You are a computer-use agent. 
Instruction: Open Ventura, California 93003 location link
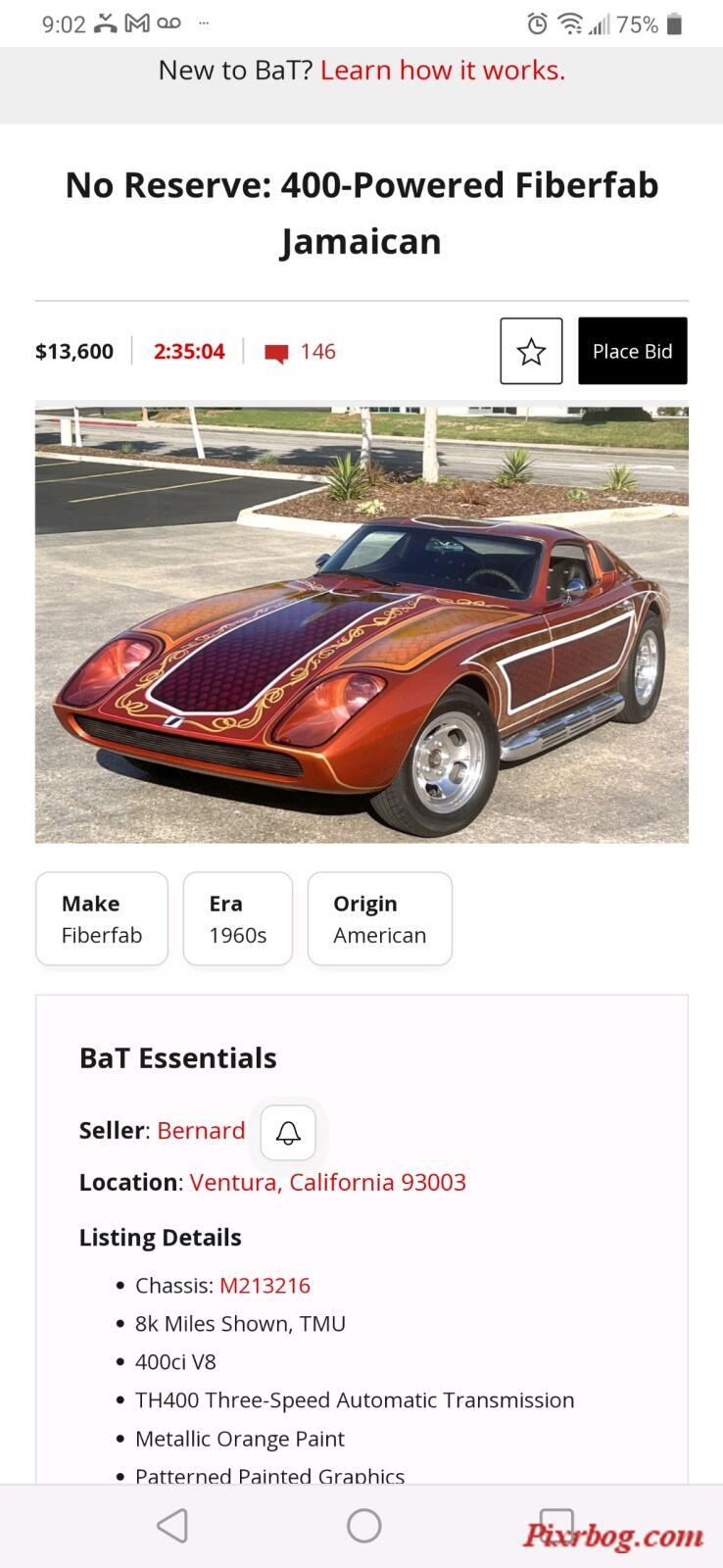[x=327, y=1182]
